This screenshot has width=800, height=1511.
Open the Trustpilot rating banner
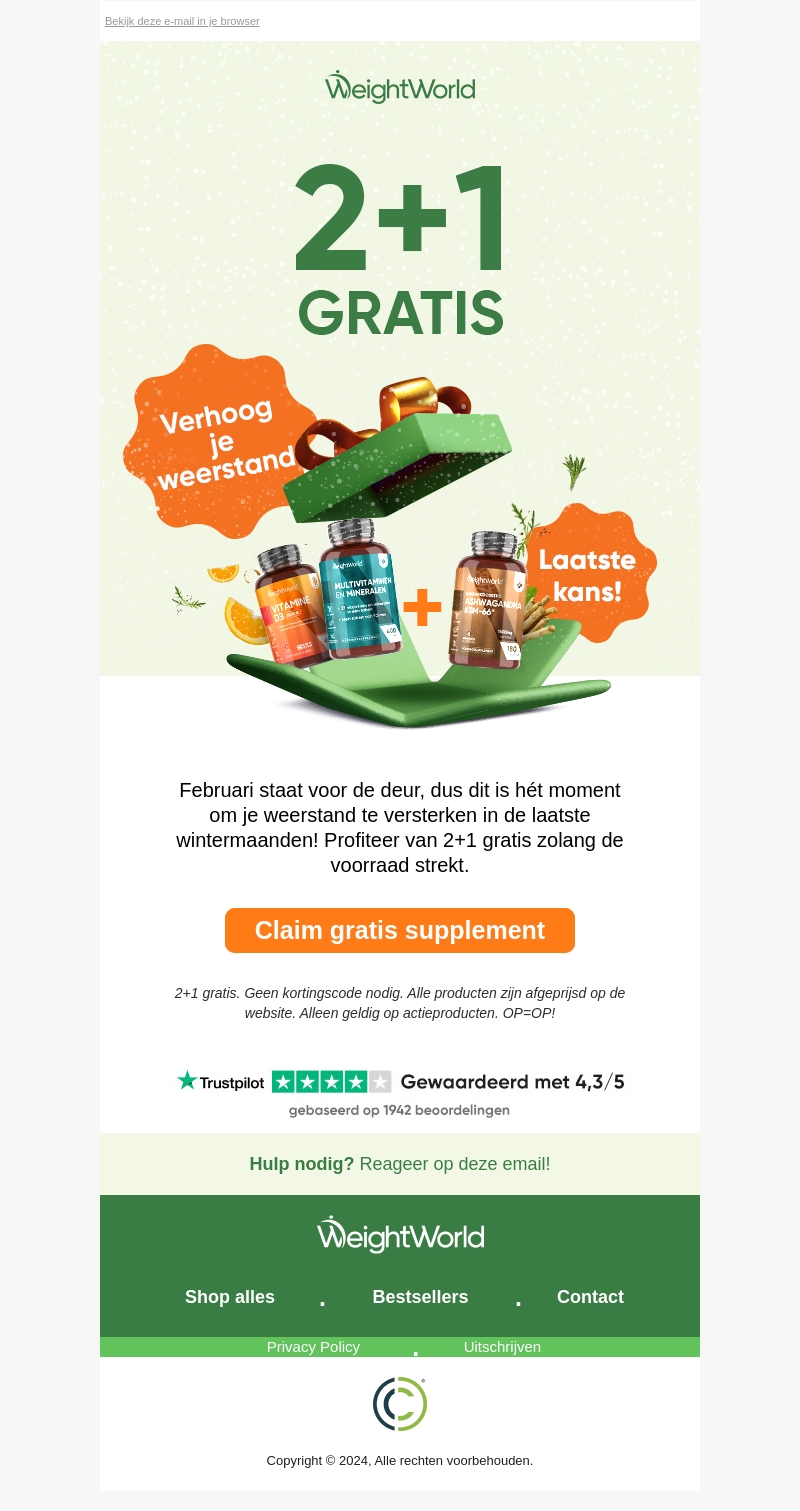pyautogui.click(x=400, y=1093)
